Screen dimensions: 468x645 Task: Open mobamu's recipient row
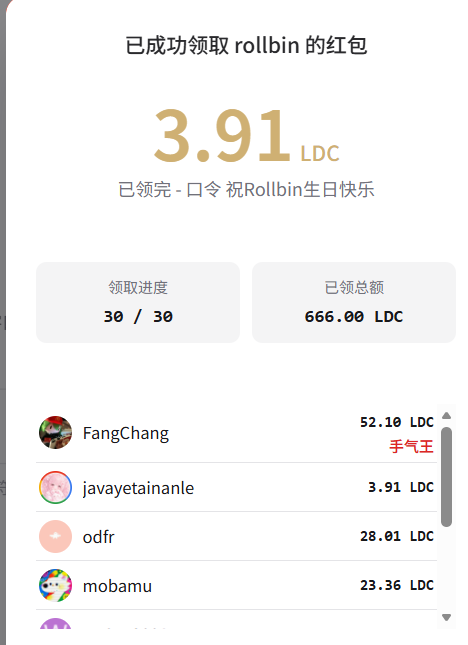pos(236,585)
